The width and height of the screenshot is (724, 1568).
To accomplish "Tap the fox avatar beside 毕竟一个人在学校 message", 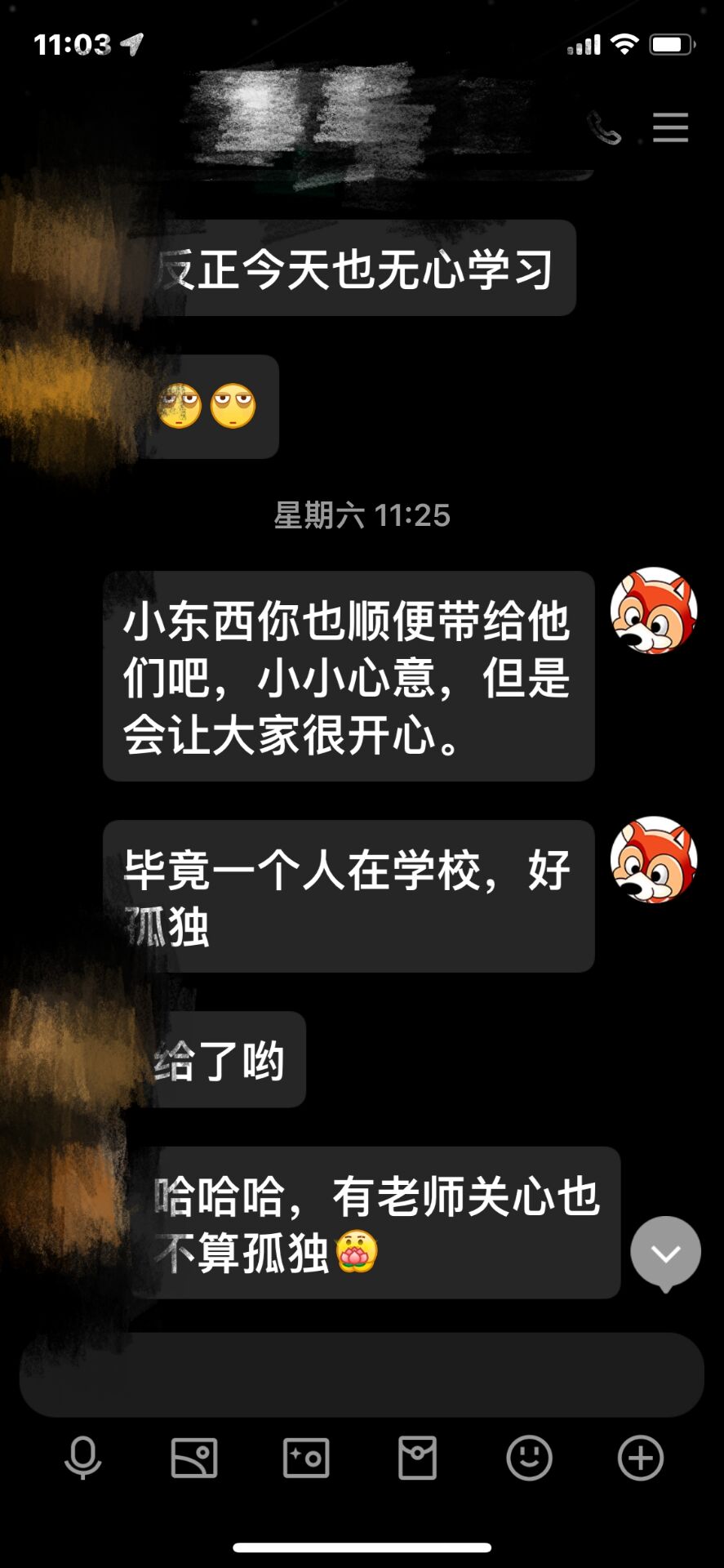I will [x=654, y=860].
